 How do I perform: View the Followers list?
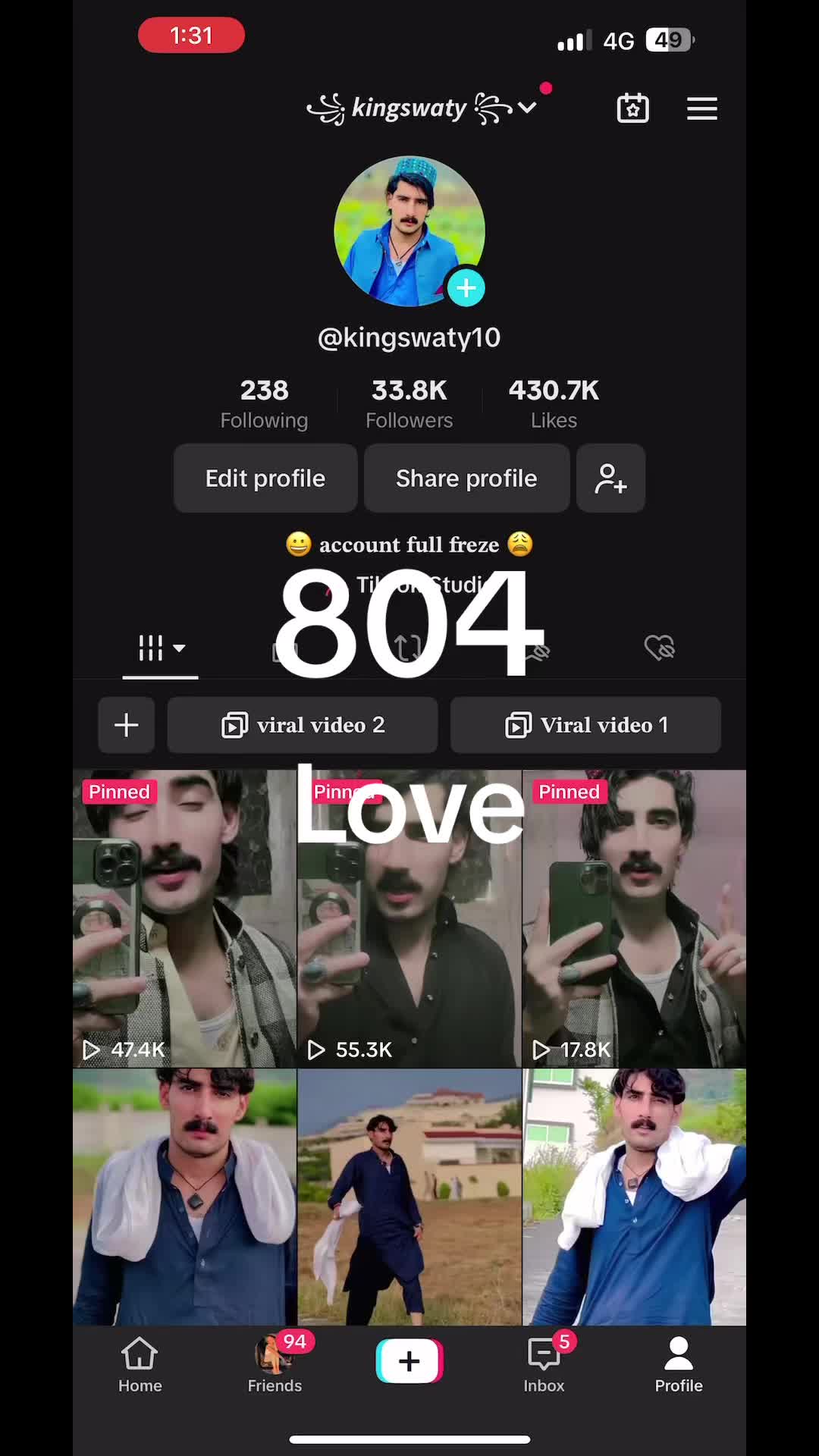click(409, 403)
